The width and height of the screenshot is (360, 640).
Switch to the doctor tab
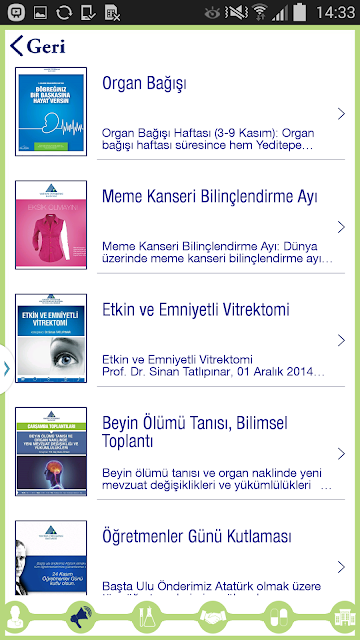click(16, 617)
